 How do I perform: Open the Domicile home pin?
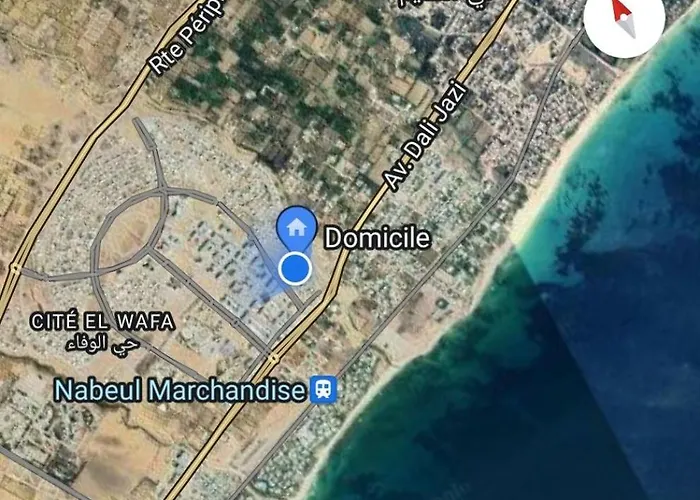point(297,229)
